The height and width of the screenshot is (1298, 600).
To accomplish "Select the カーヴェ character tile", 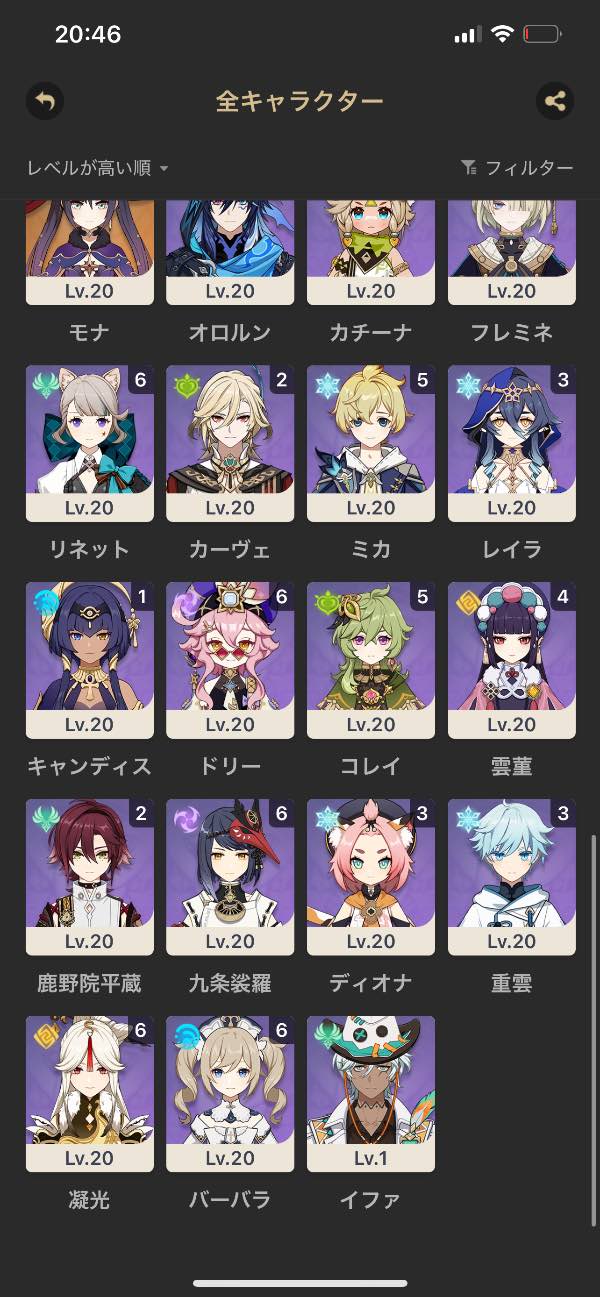I will 230,443.
